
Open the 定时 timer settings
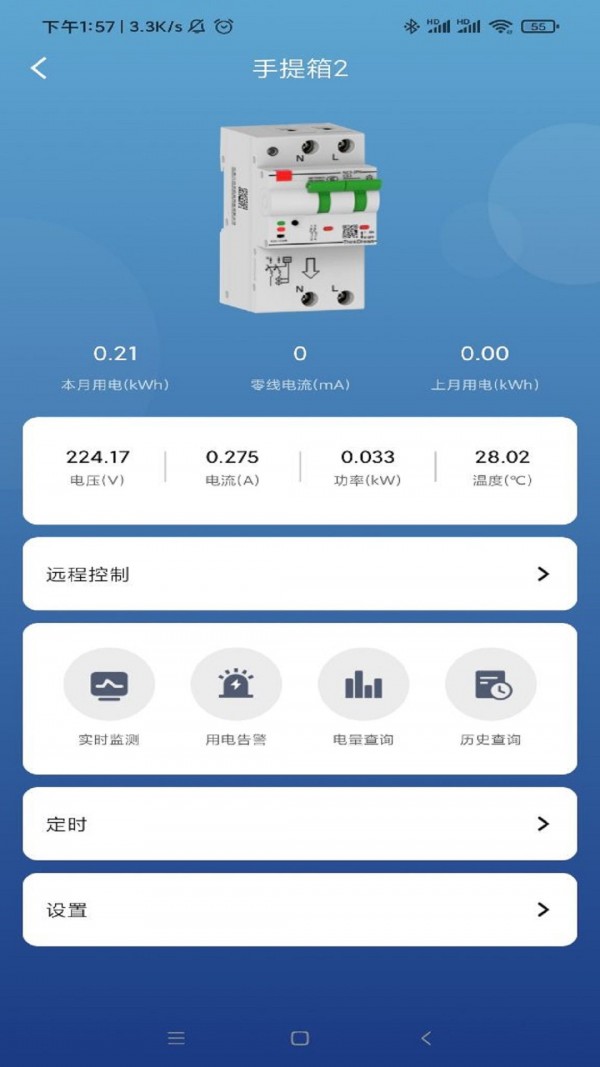point(299,824)
